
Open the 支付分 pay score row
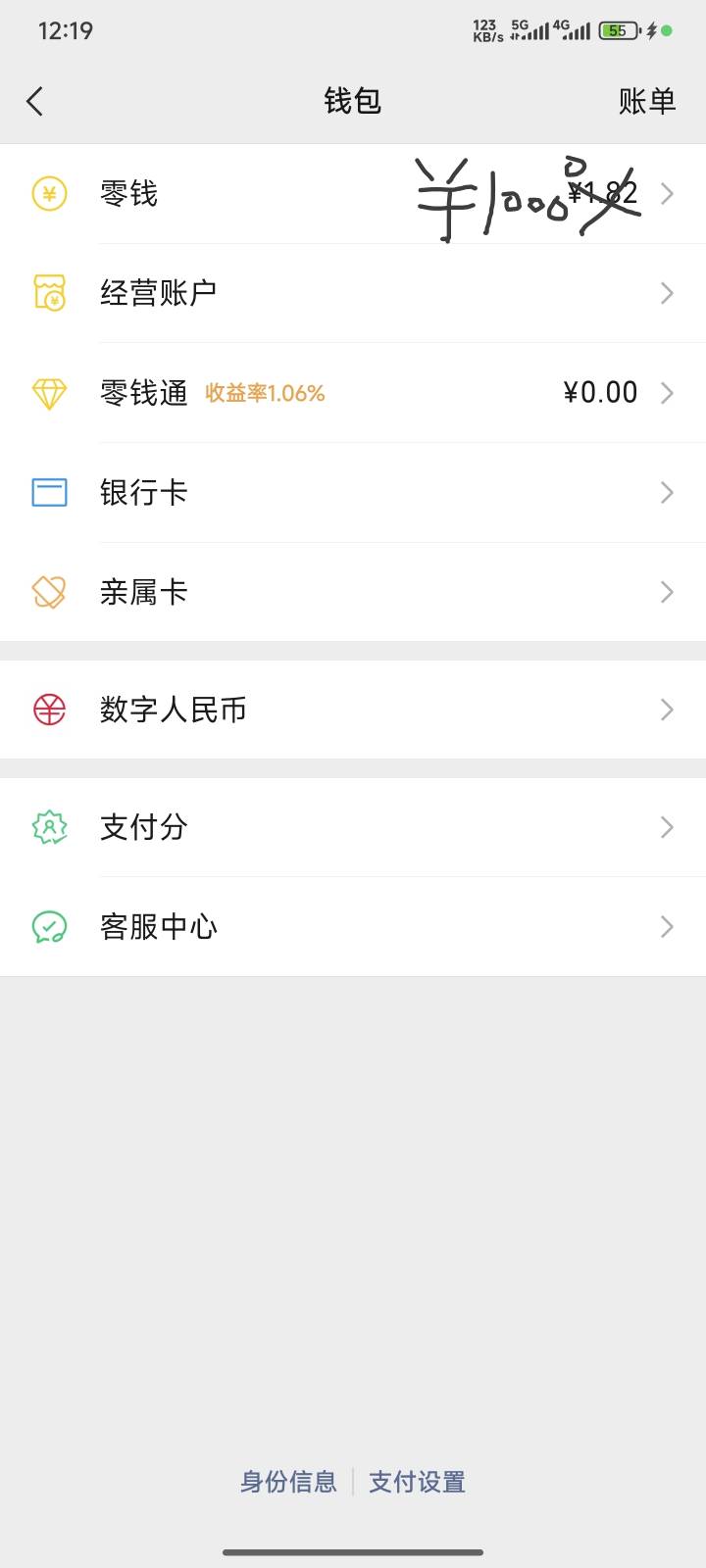353,827
